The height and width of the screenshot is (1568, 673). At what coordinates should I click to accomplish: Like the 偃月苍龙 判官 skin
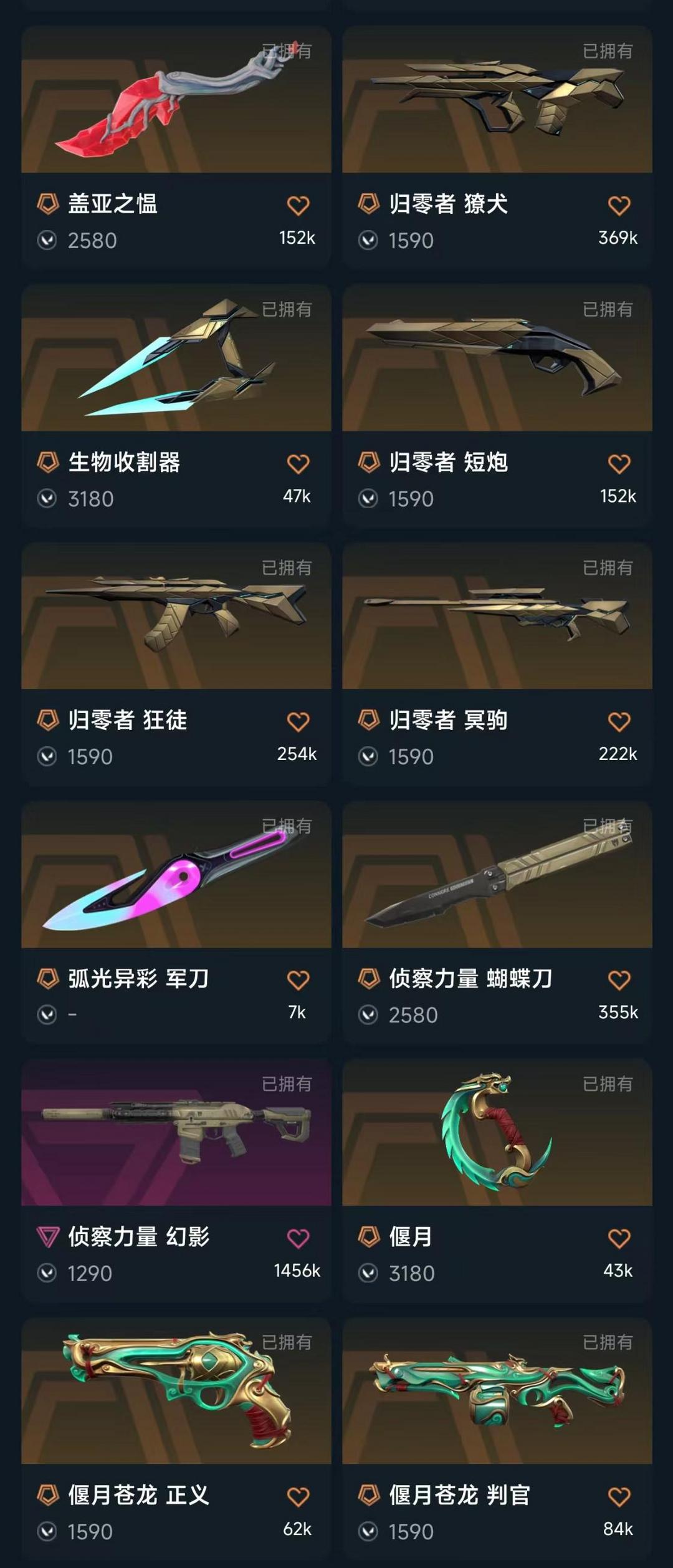tap(619, 1496)
